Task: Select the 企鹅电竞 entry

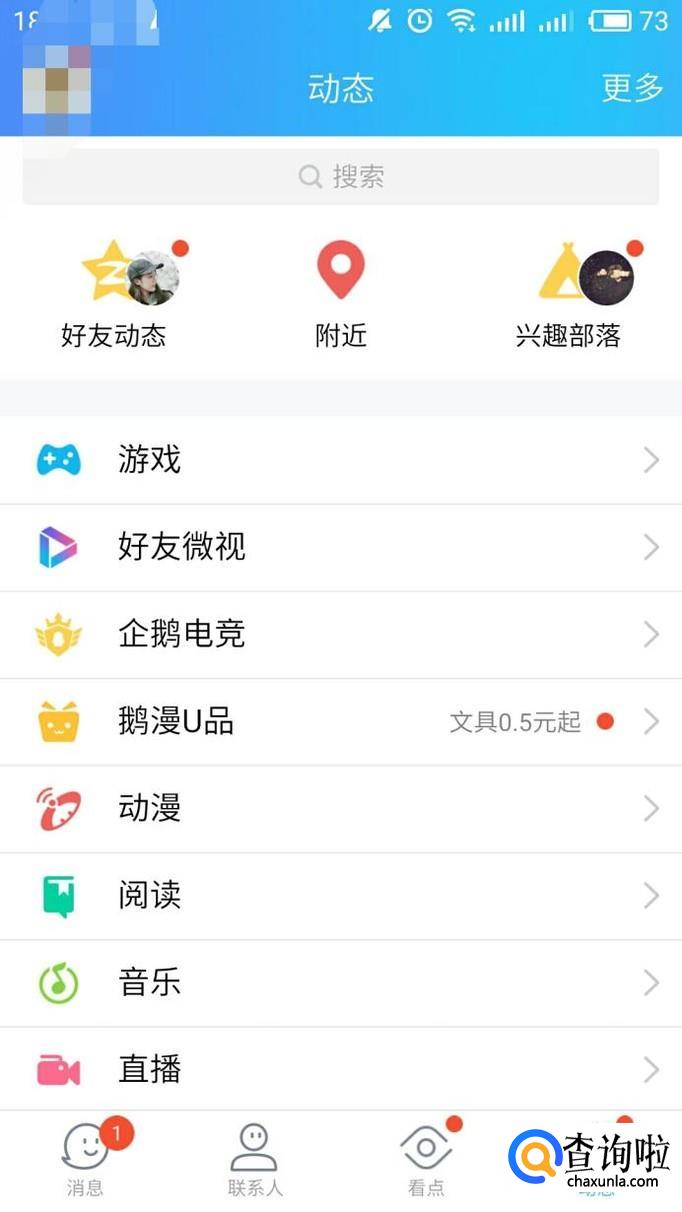Action: point(341,634)
